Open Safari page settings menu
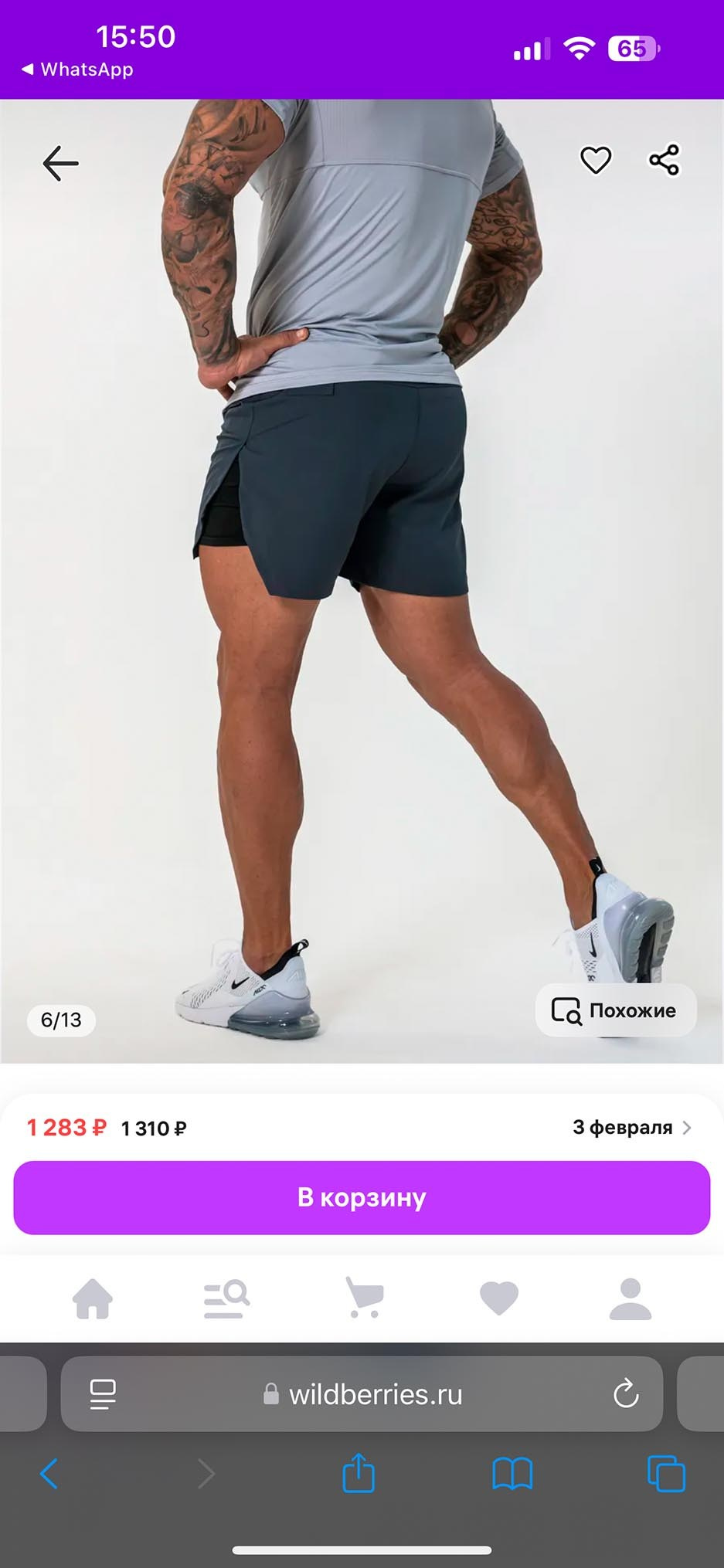This screenshot has height=1568, width=724. (103, 1394)
